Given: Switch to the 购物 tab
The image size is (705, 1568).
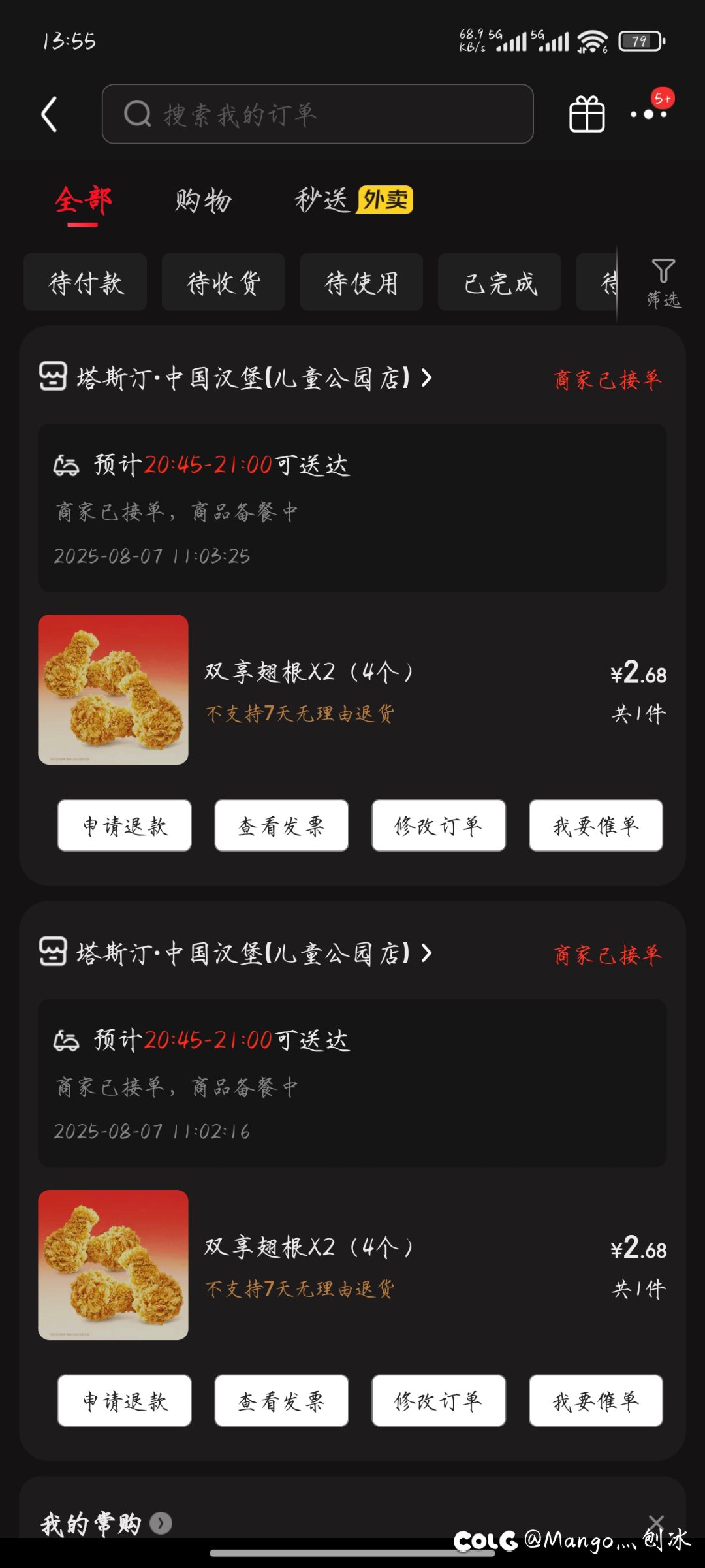Looking at the screenshot, I should 203,200.
